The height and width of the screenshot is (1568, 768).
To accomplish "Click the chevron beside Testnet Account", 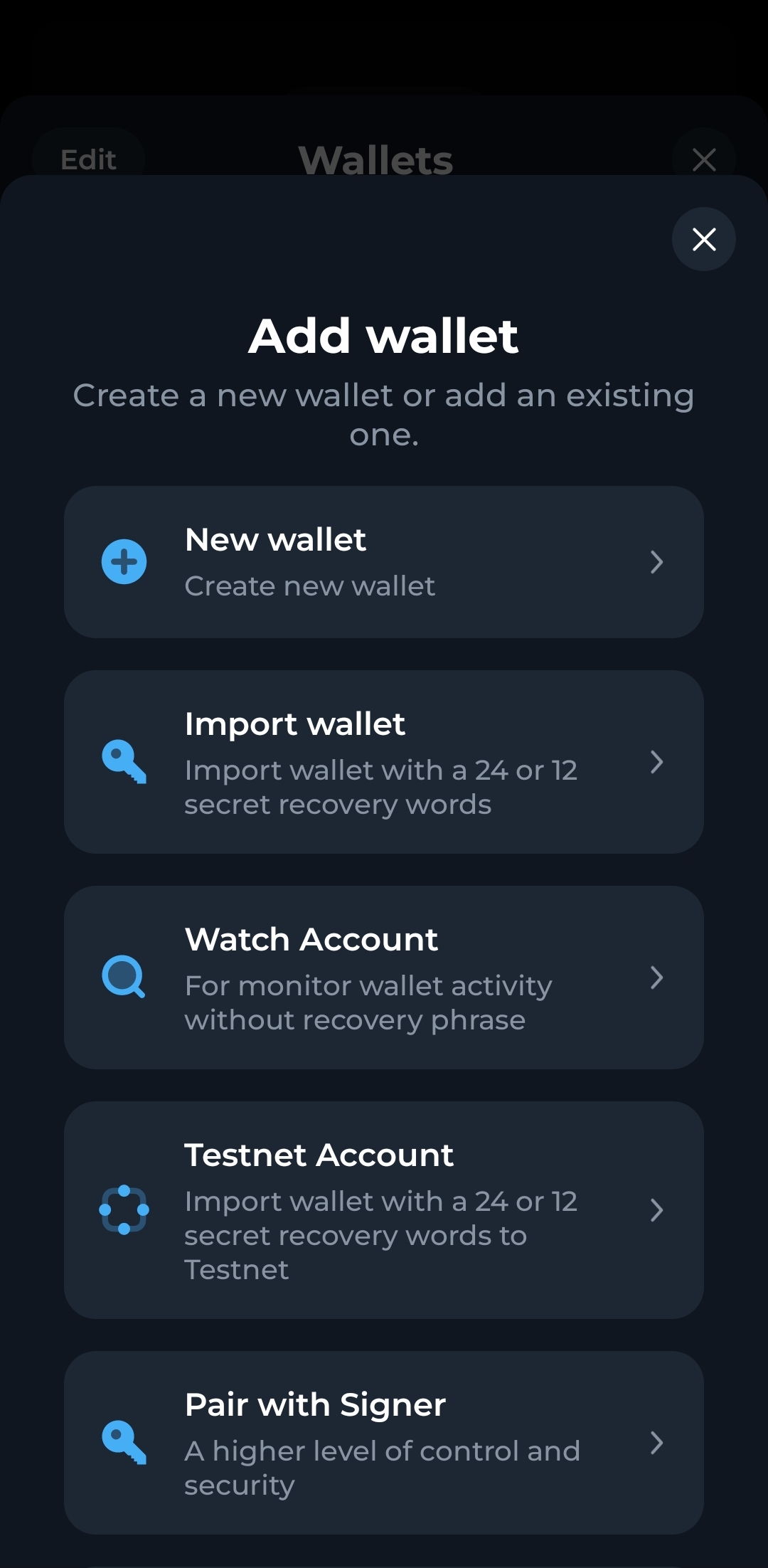I will 658,1211.
